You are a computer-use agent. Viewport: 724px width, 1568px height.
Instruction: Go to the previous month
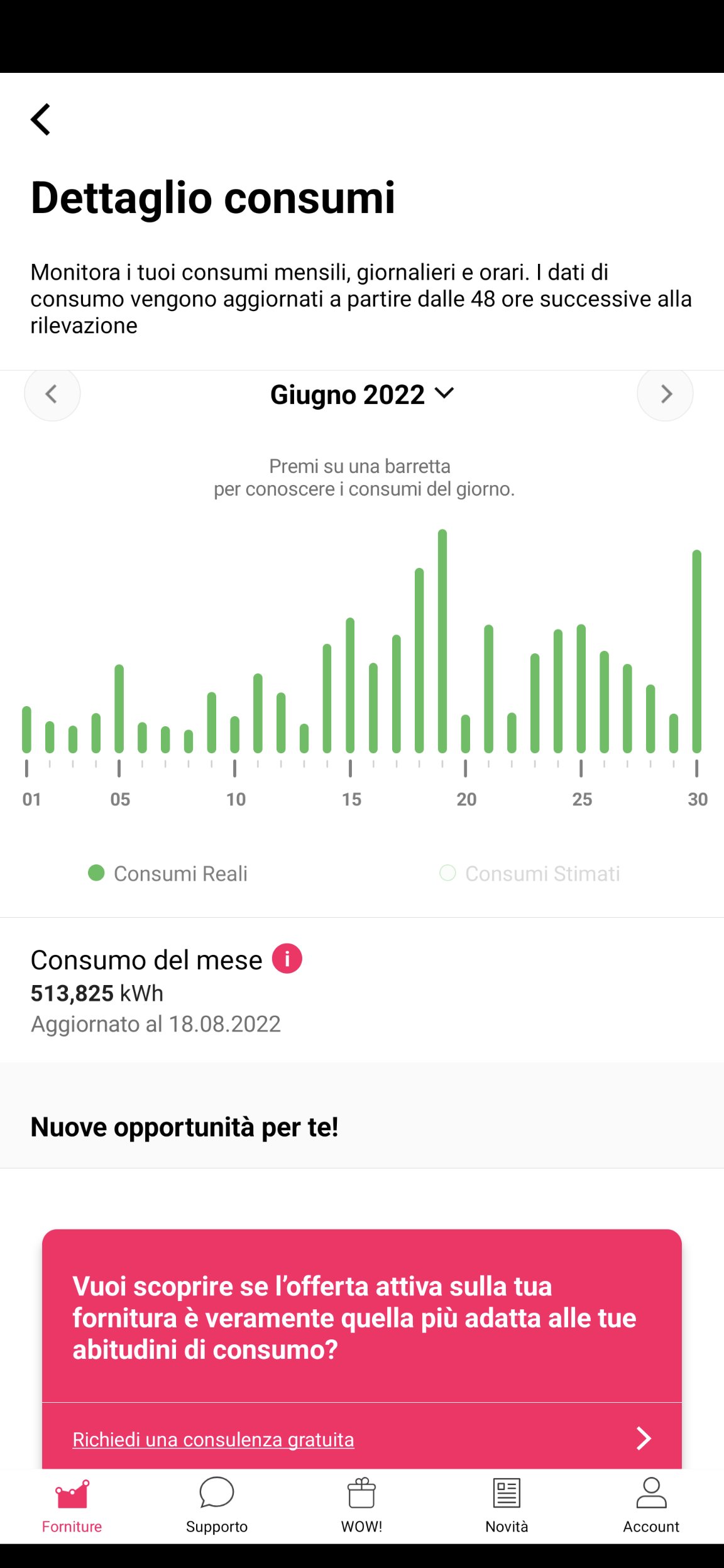(52, 394)
